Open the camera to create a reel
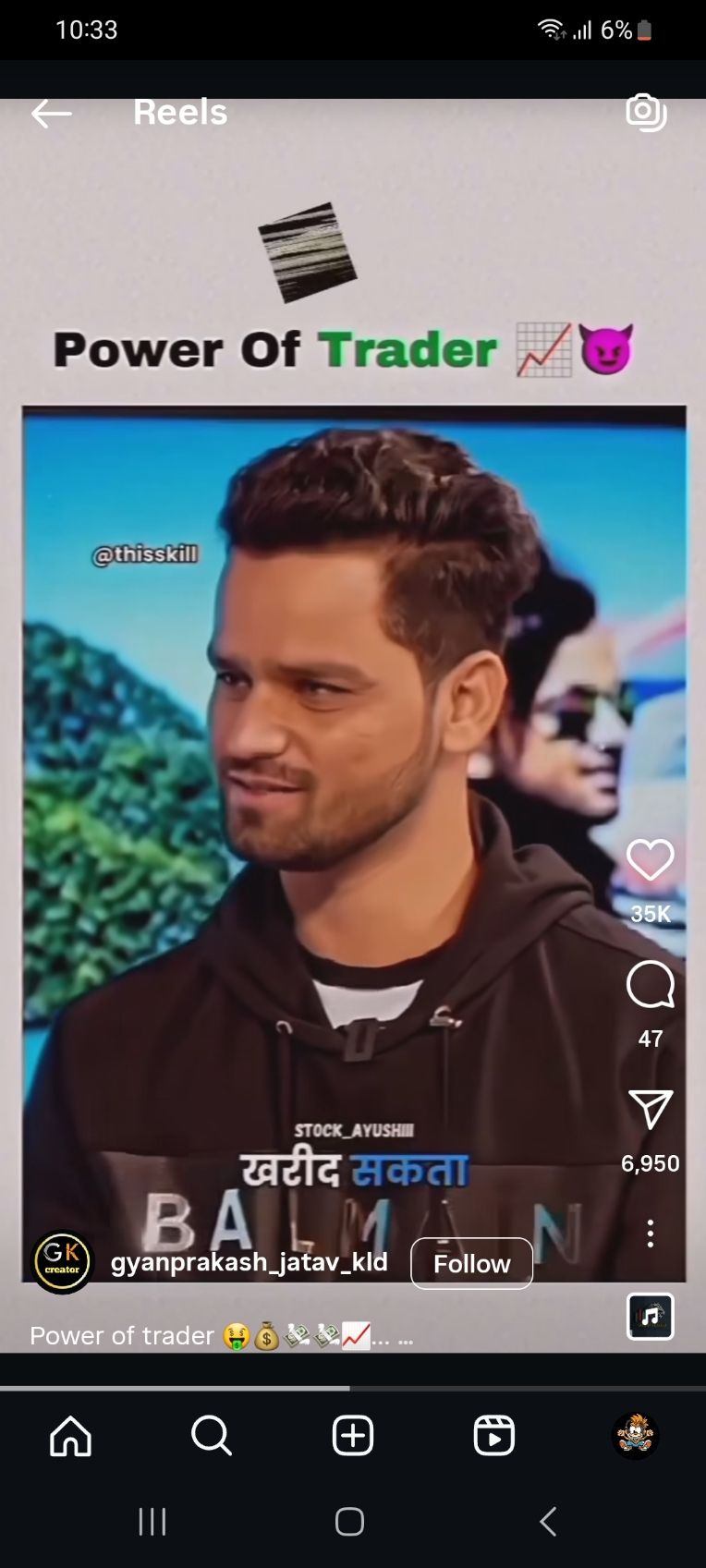 click(x=646, y=113)
